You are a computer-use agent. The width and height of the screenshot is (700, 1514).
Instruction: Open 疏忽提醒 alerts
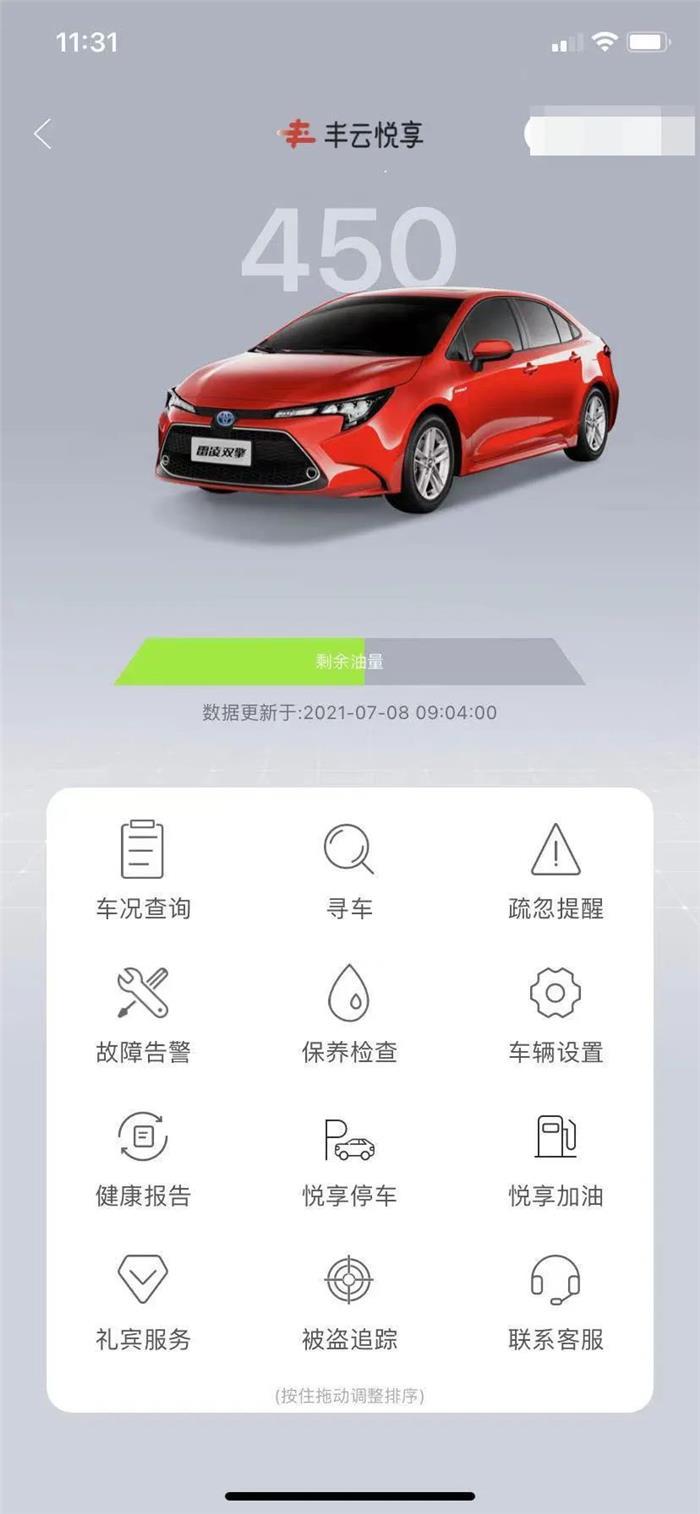(x=555, y=868)
